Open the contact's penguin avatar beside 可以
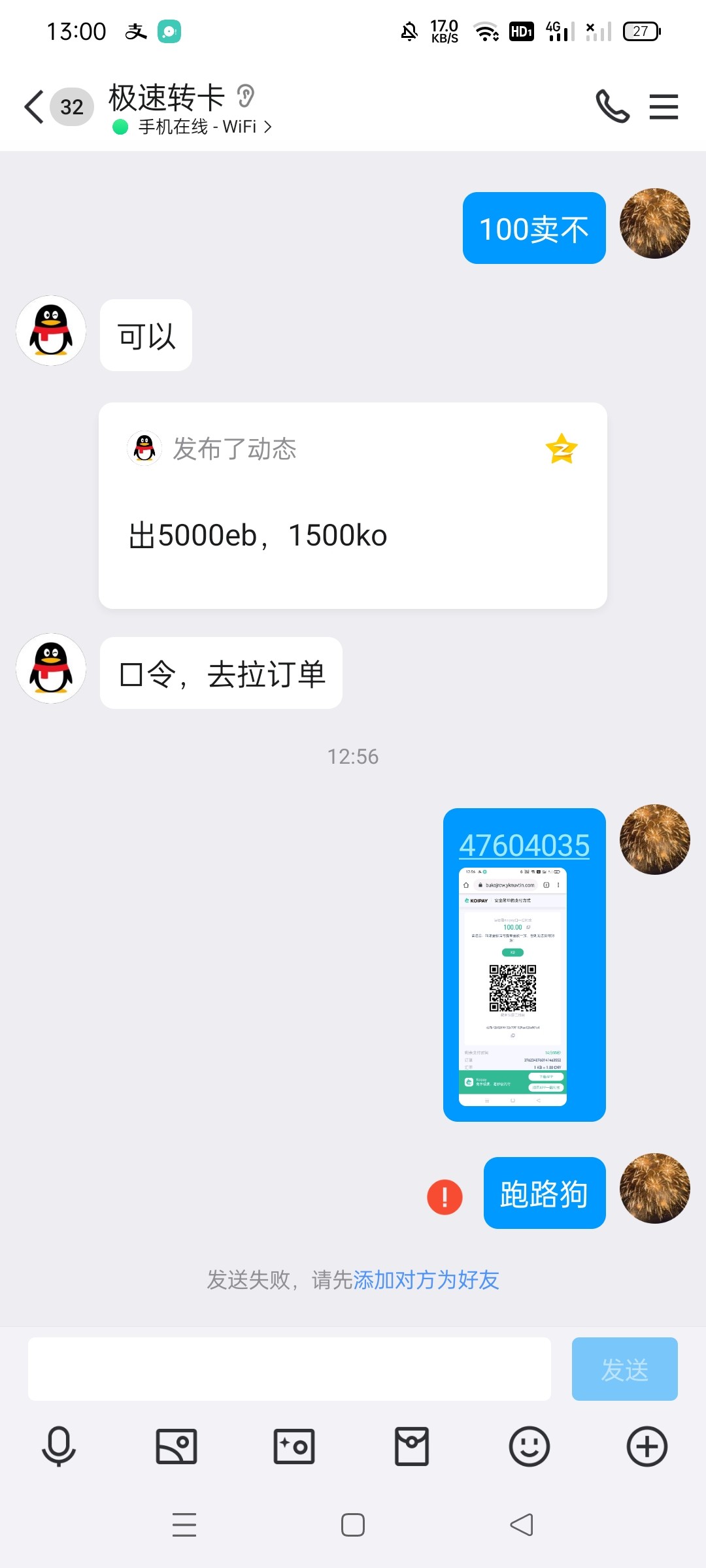The image size is (706, 1568). point(51,331)
